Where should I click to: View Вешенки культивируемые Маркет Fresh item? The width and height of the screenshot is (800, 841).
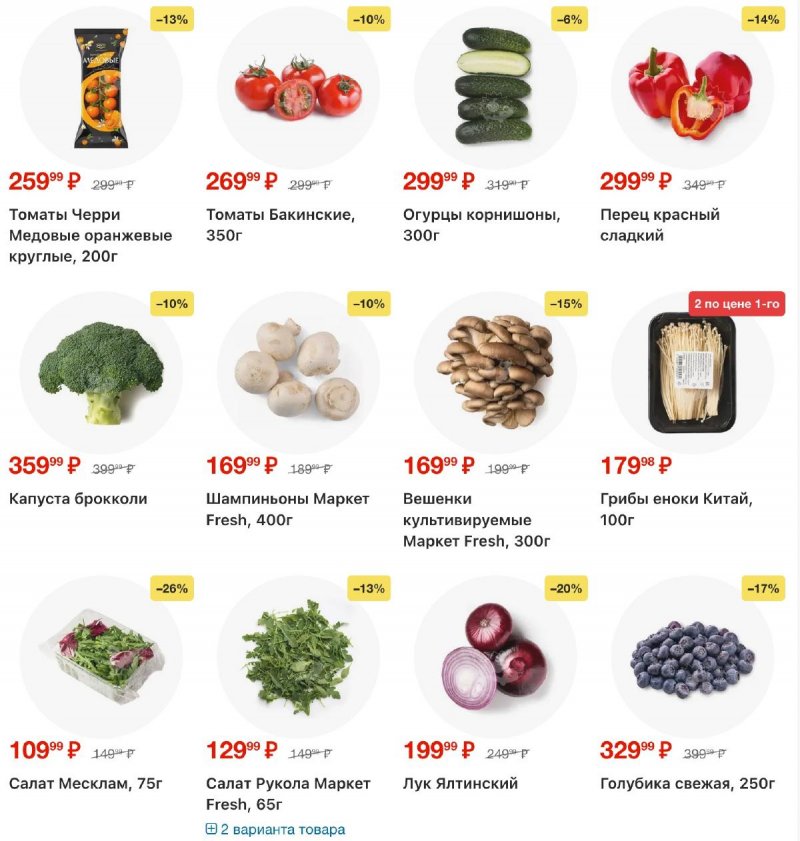point(494,371)
